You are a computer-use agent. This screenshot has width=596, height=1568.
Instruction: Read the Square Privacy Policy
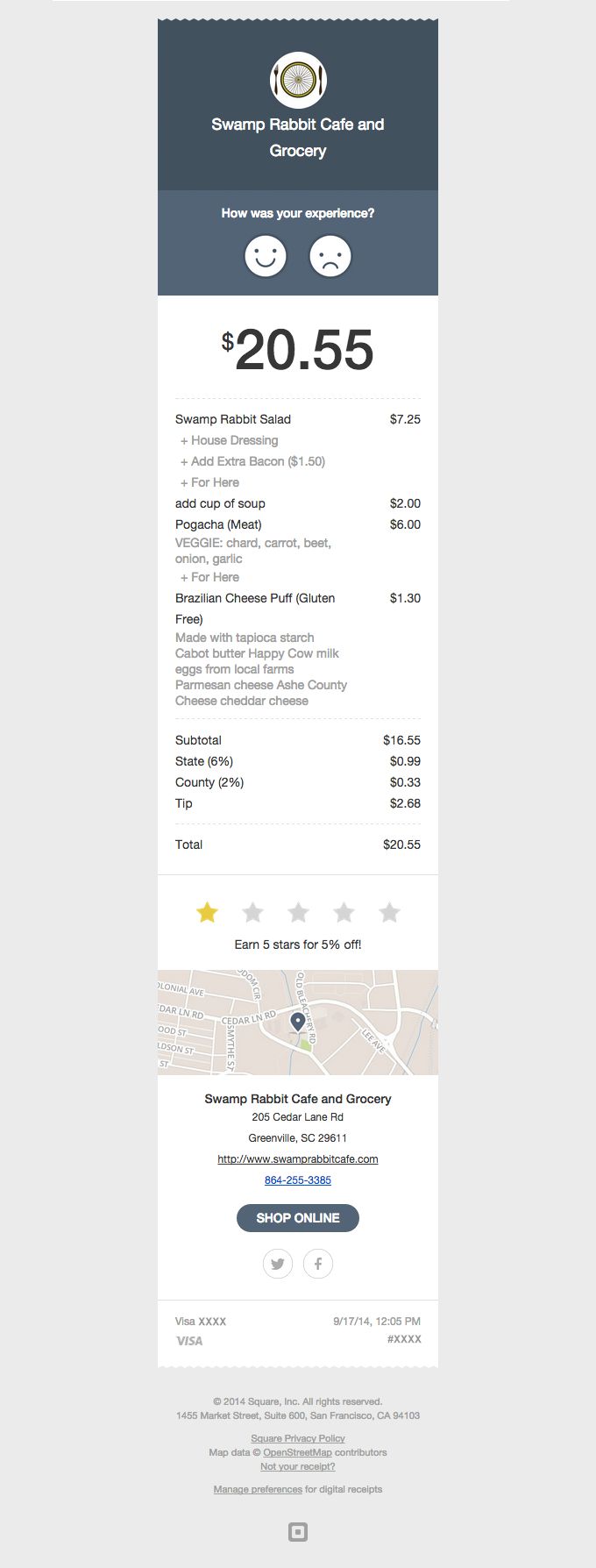coord(298,1438)
